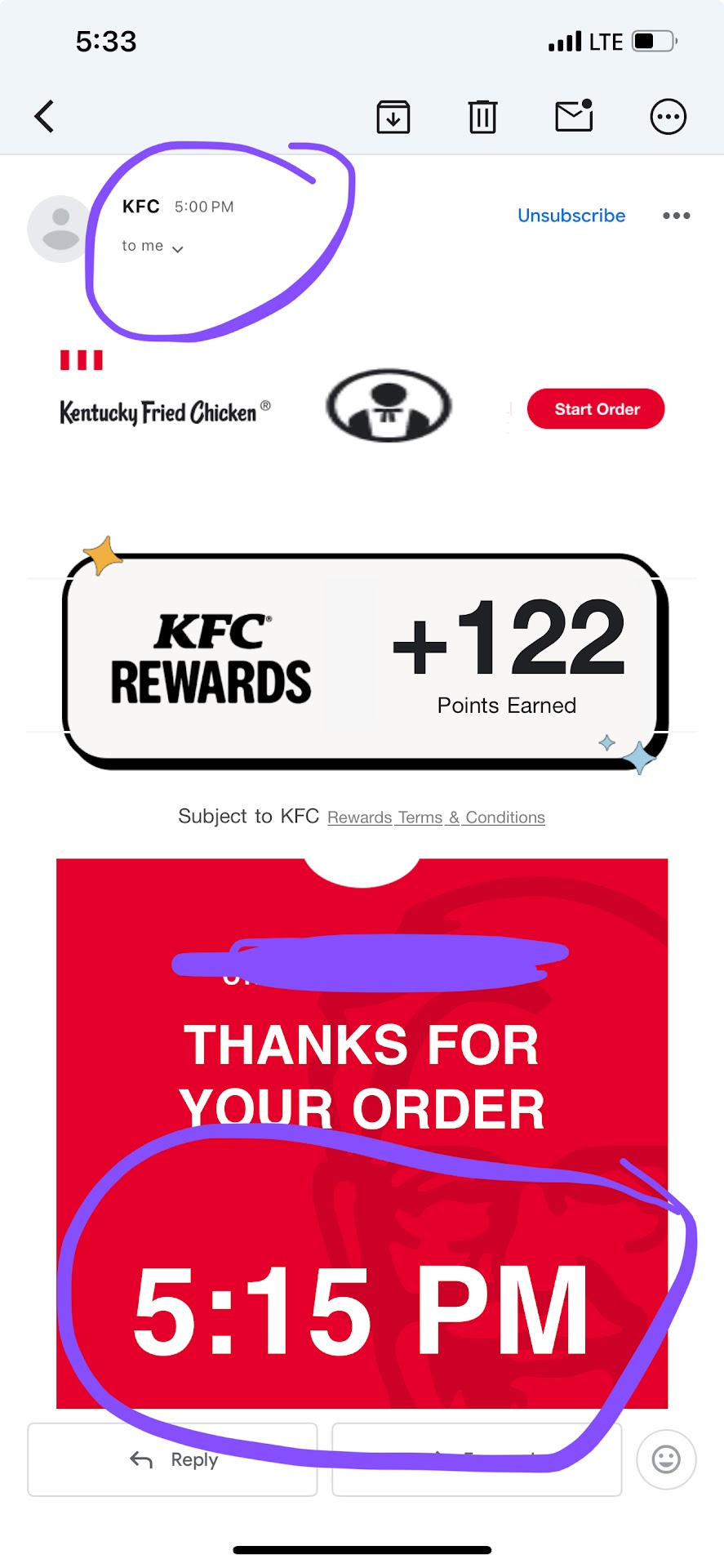724x1568 pixels.
Task: Tap the Start Order button
Action: point(596,409)
